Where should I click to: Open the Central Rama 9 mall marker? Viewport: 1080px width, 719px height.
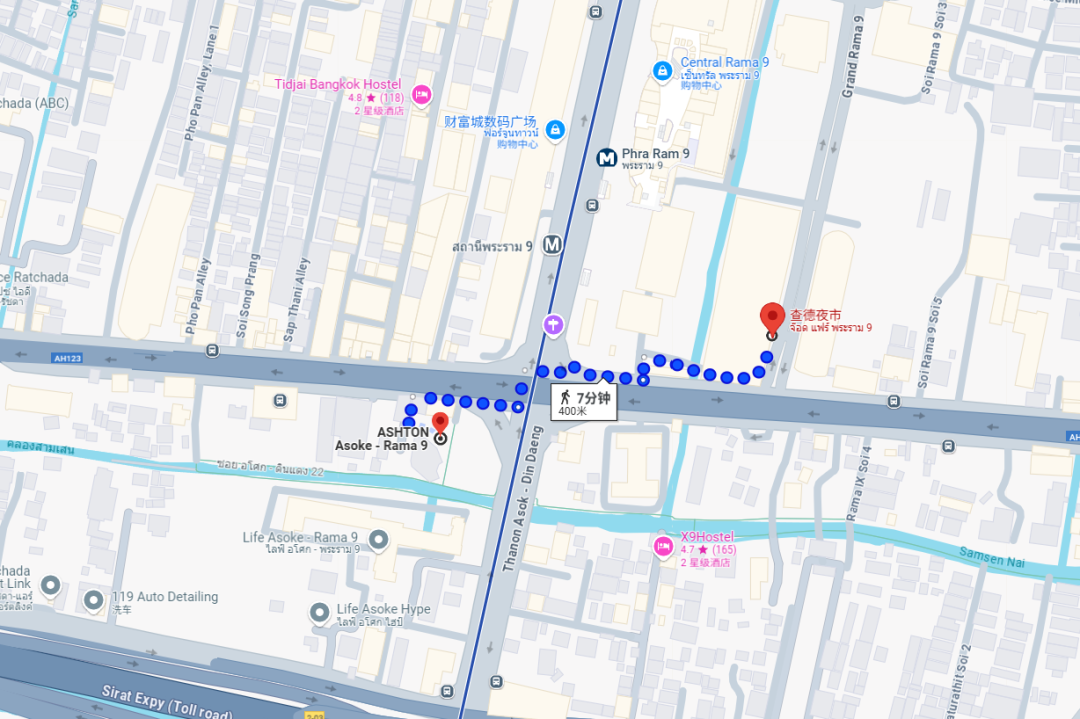(662, 70)
